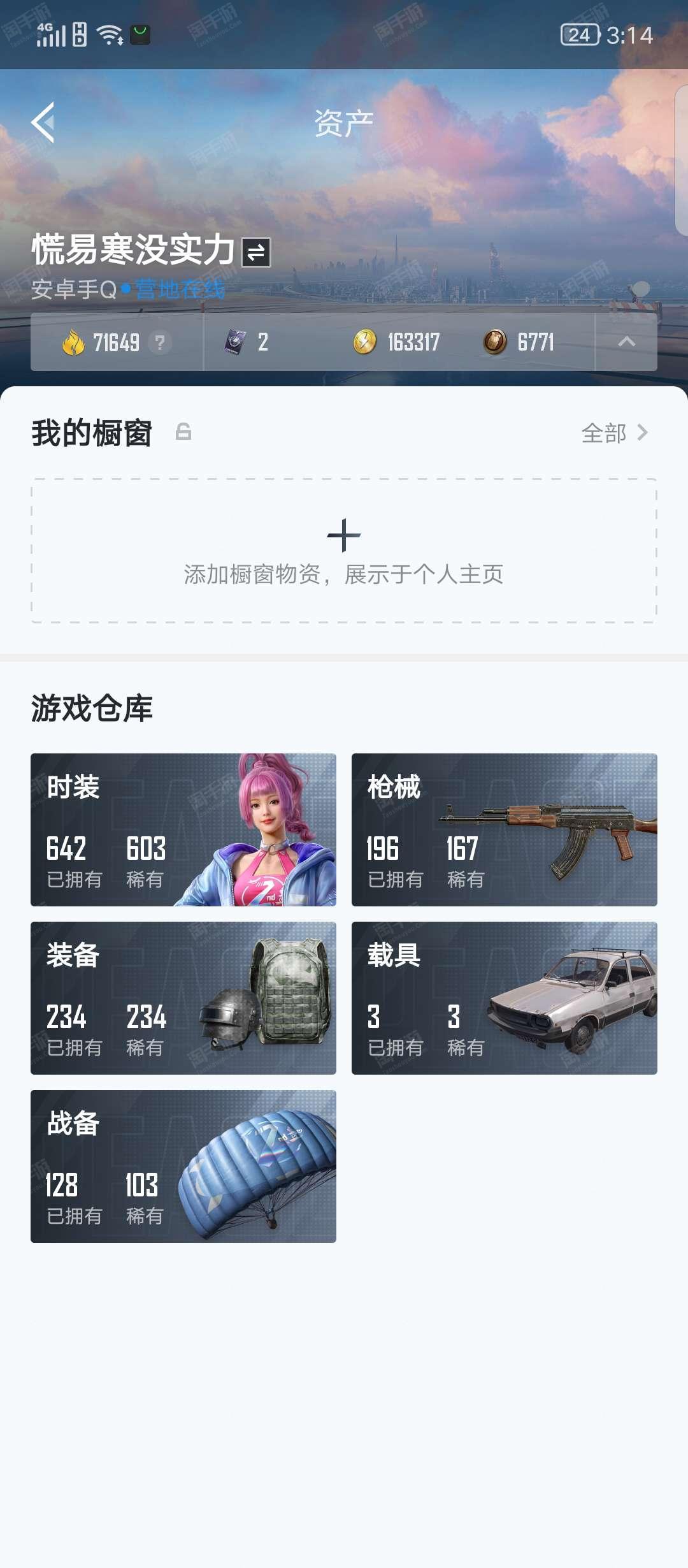Switch account via icon beside the nickname

[x=256, y=252]
